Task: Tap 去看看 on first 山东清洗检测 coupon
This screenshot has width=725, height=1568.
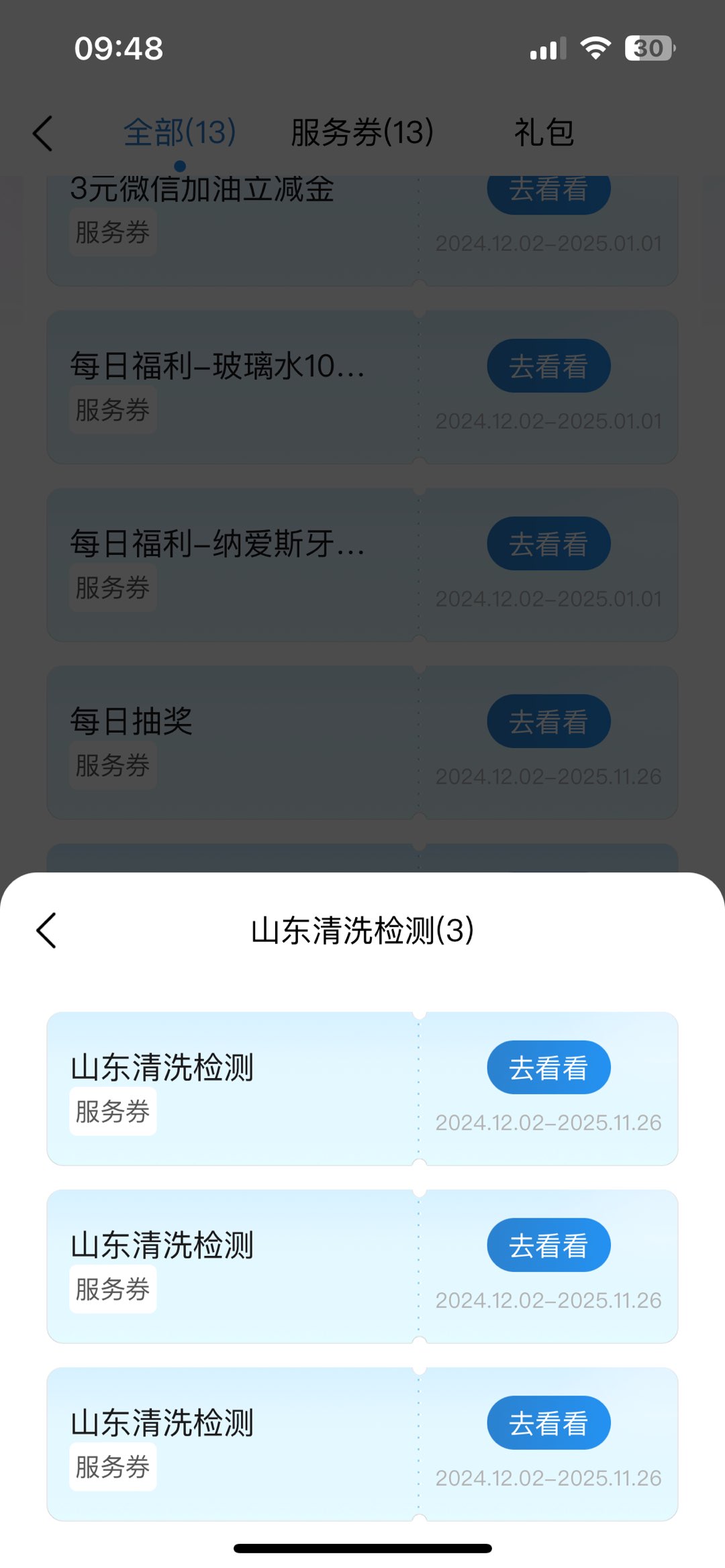Action: [x=548, y=1067]
